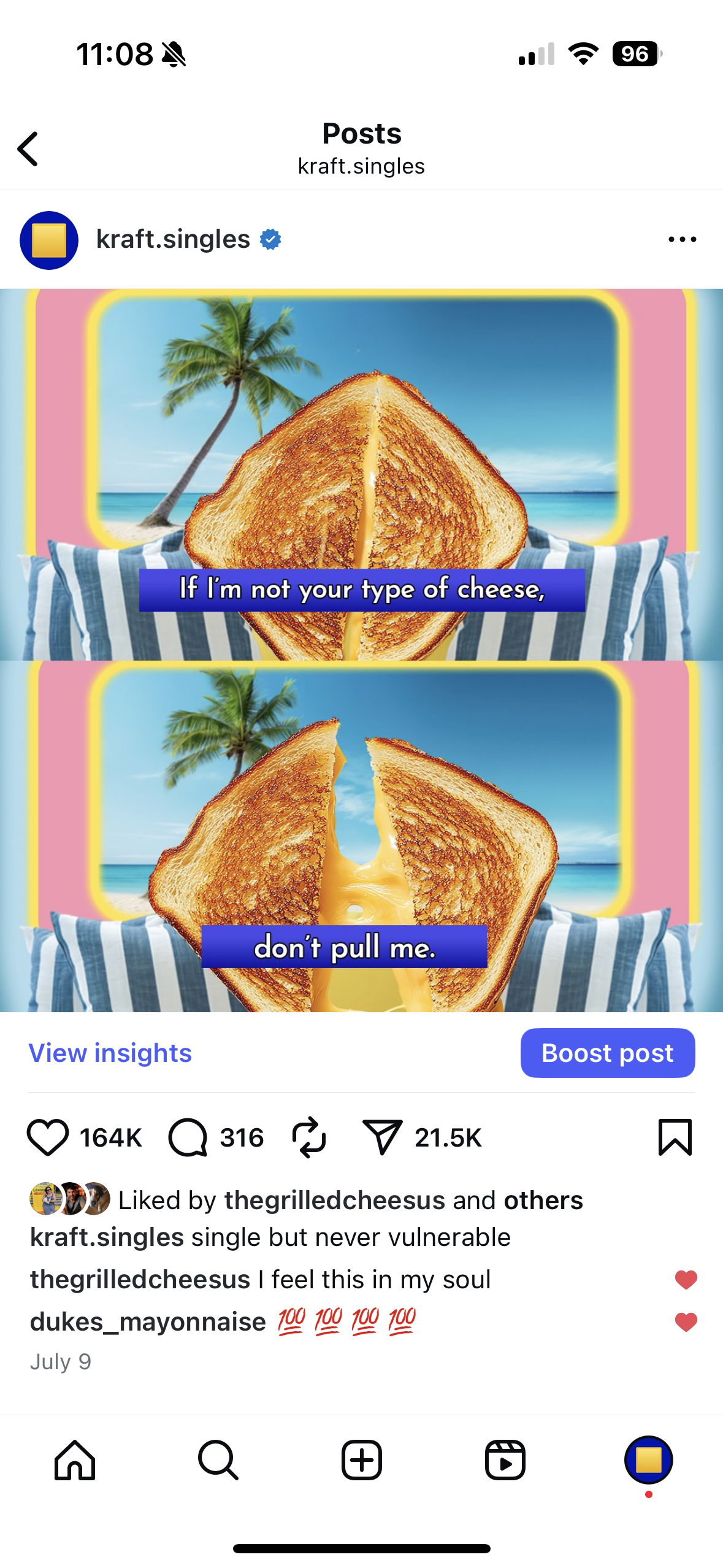Go back using the top-left arrow

28,148
